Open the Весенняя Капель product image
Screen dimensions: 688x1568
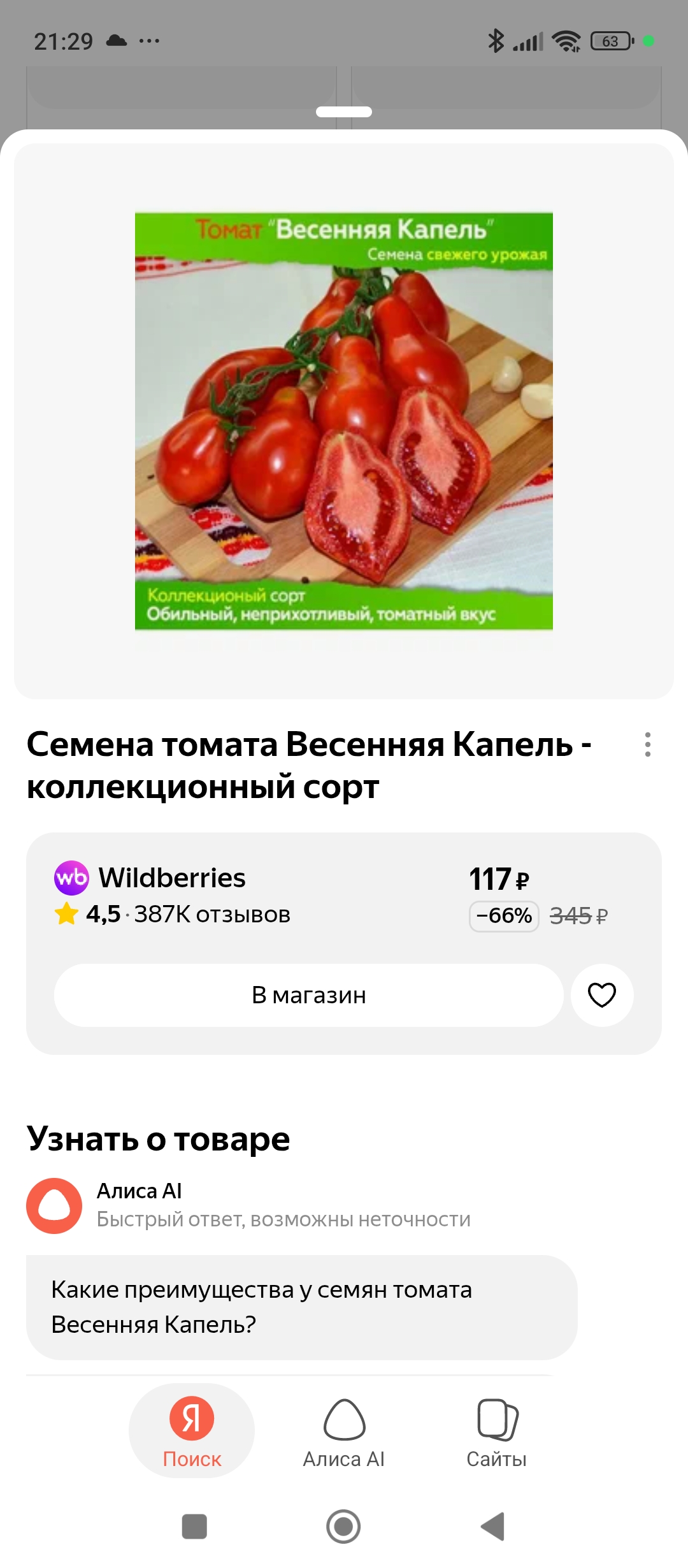point(344,421)
